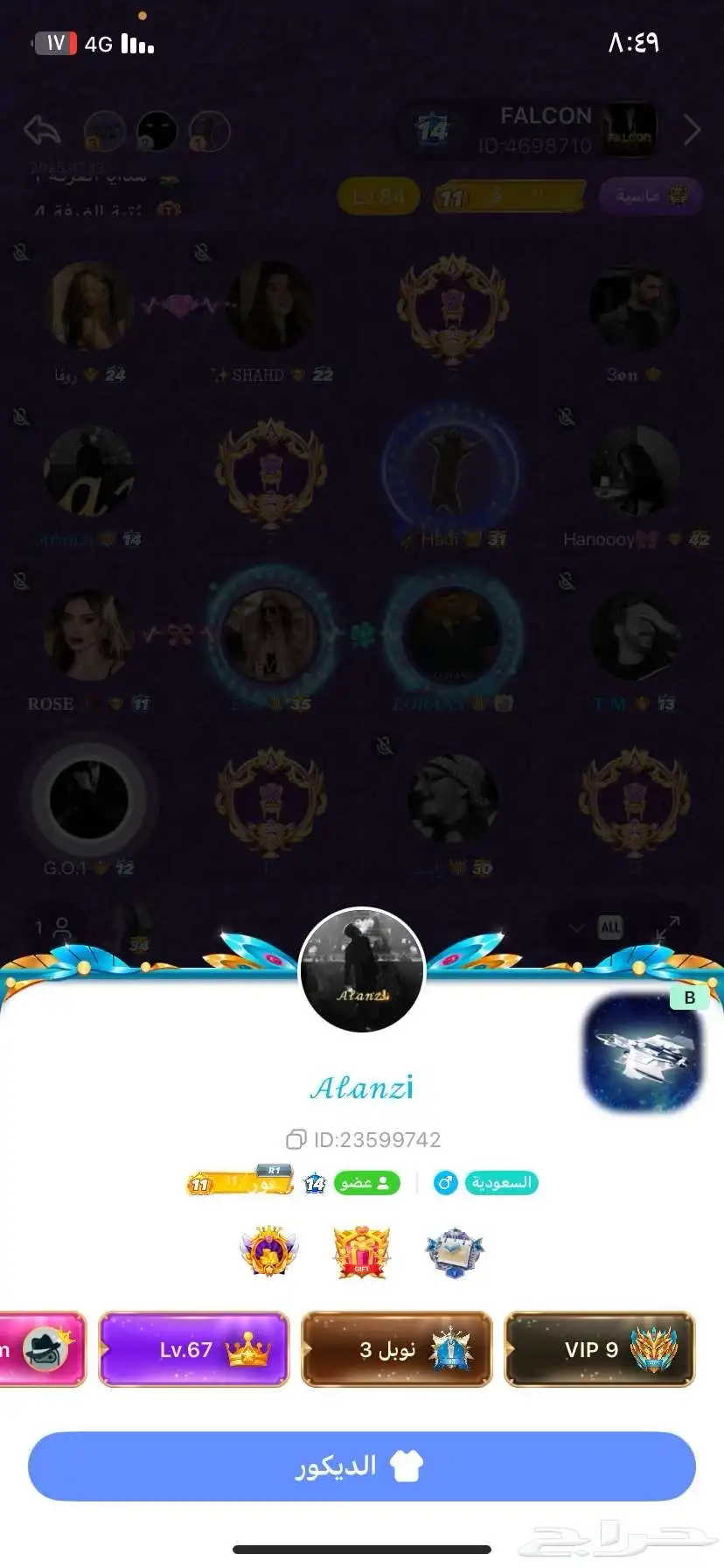The height and width of the screenshot is (1568, 724).
Task: Open the pink spy-avatar badge
Action: click(x=42, y=1349)
